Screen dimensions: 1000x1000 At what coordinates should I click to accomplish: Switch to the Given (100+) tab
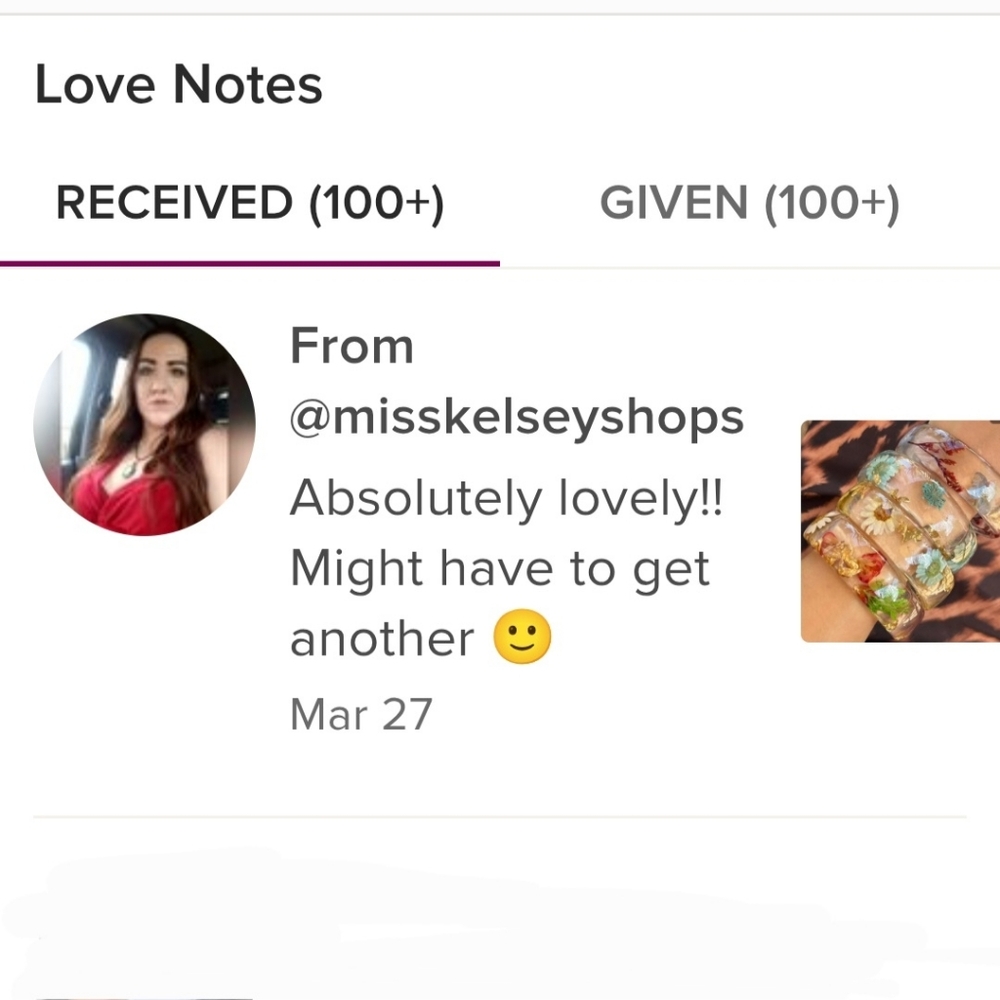749,204
